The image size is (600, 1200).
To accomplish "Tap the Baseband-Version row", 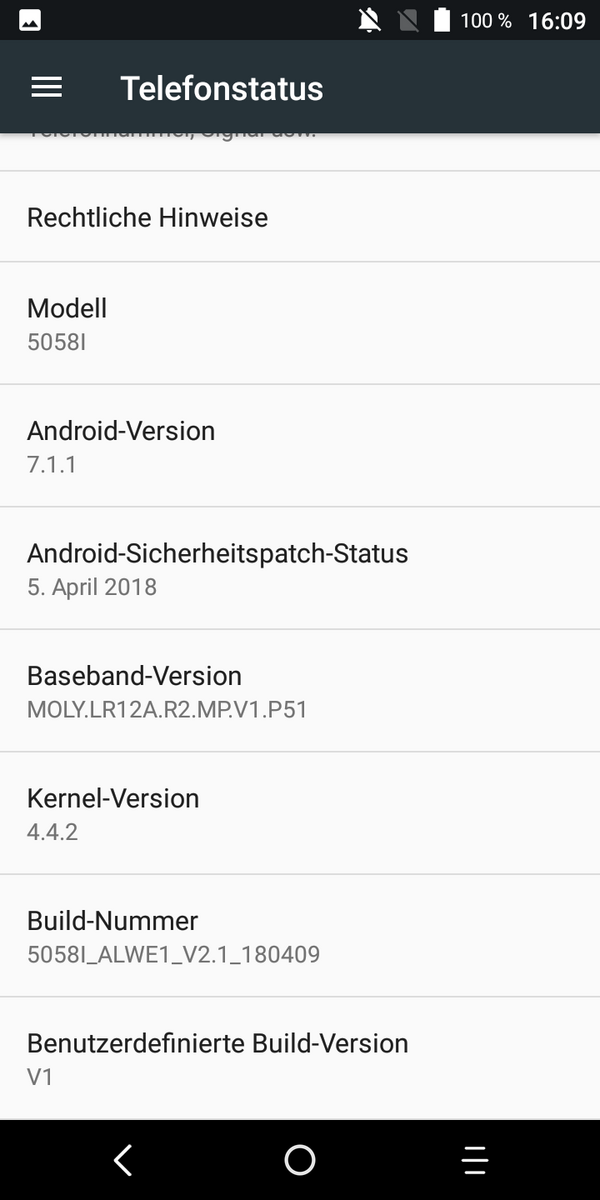I will coord(300,691).
